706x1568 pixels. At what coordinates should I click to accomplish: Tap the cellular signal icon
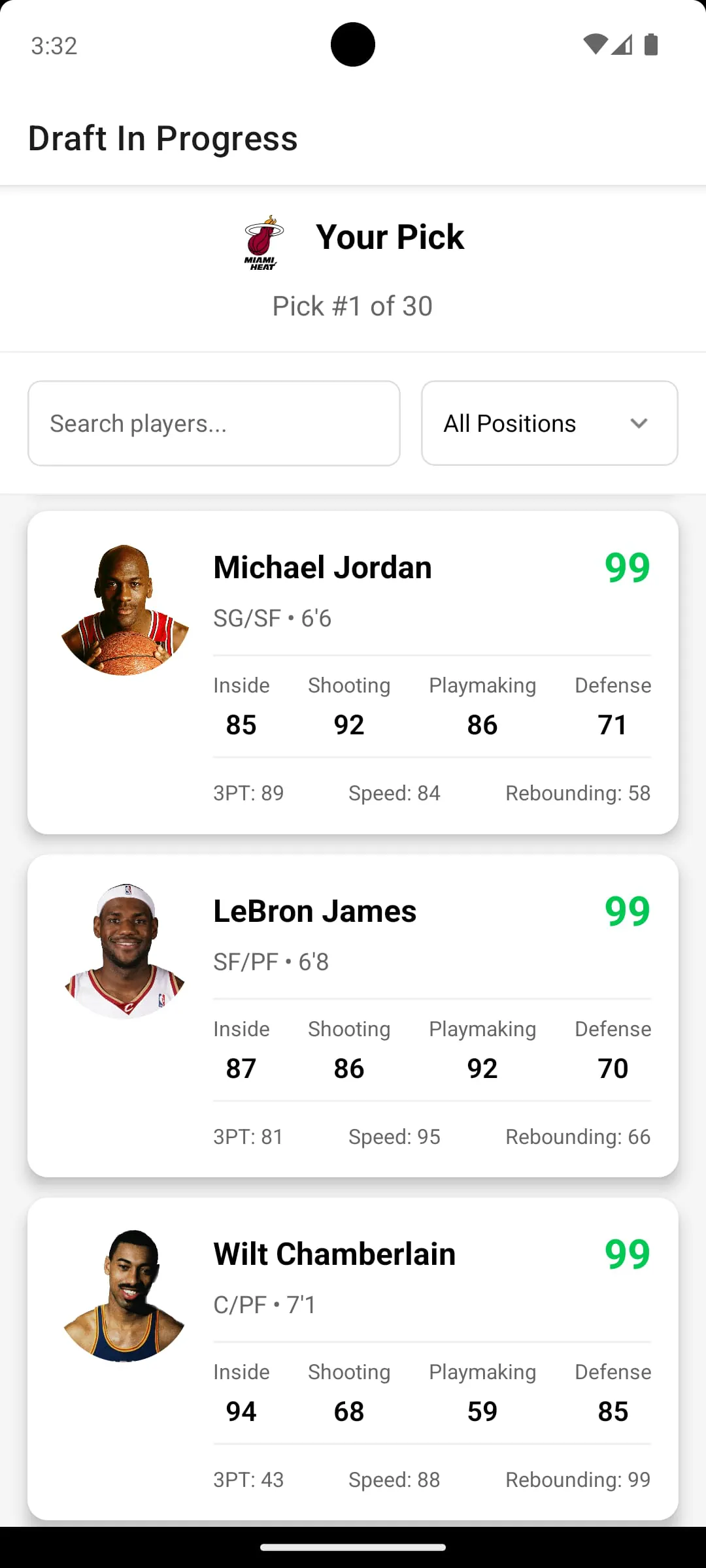pos(623,44)
